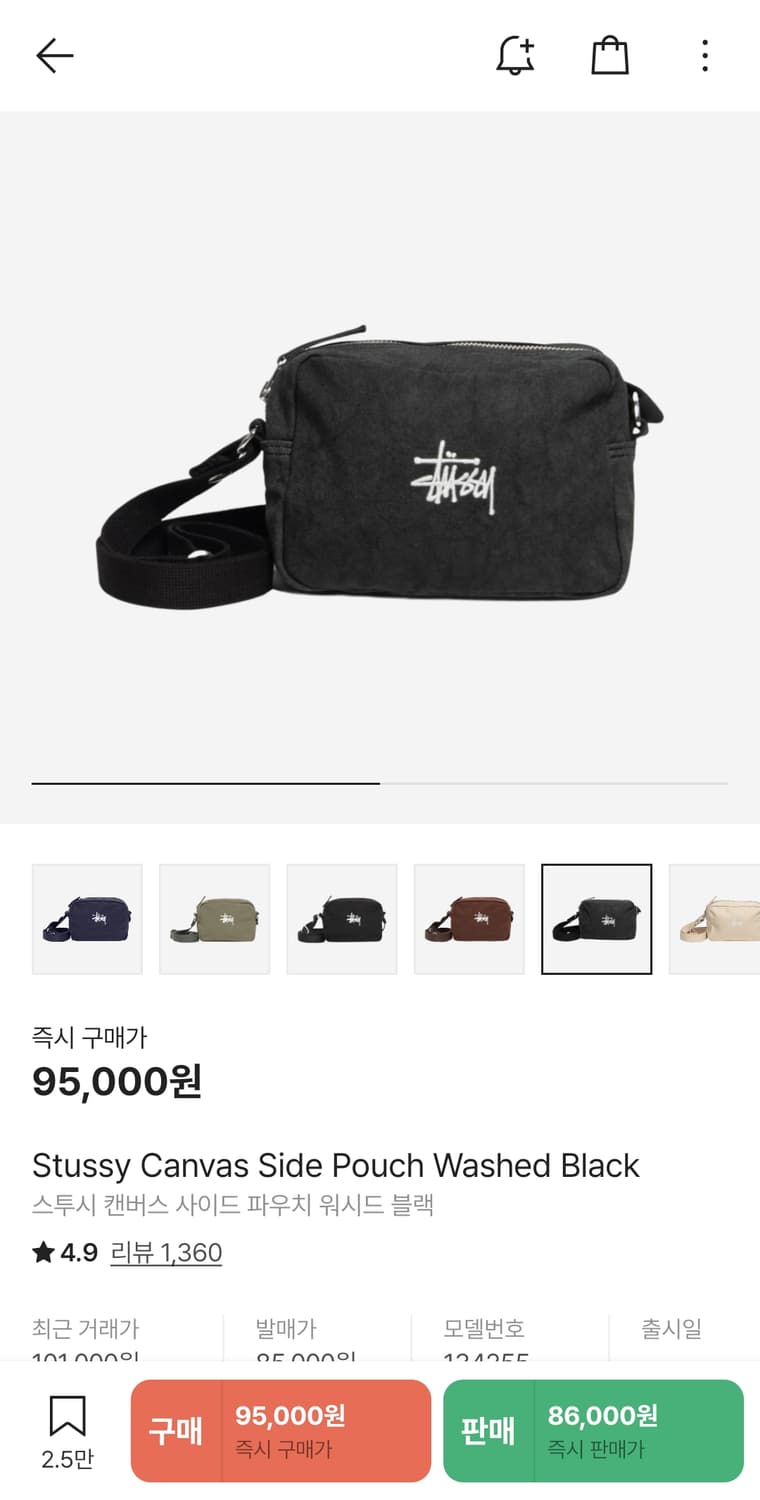Go back using the arrow
This screenshot has height=1500, width=760.
click(x=55, y=56)
